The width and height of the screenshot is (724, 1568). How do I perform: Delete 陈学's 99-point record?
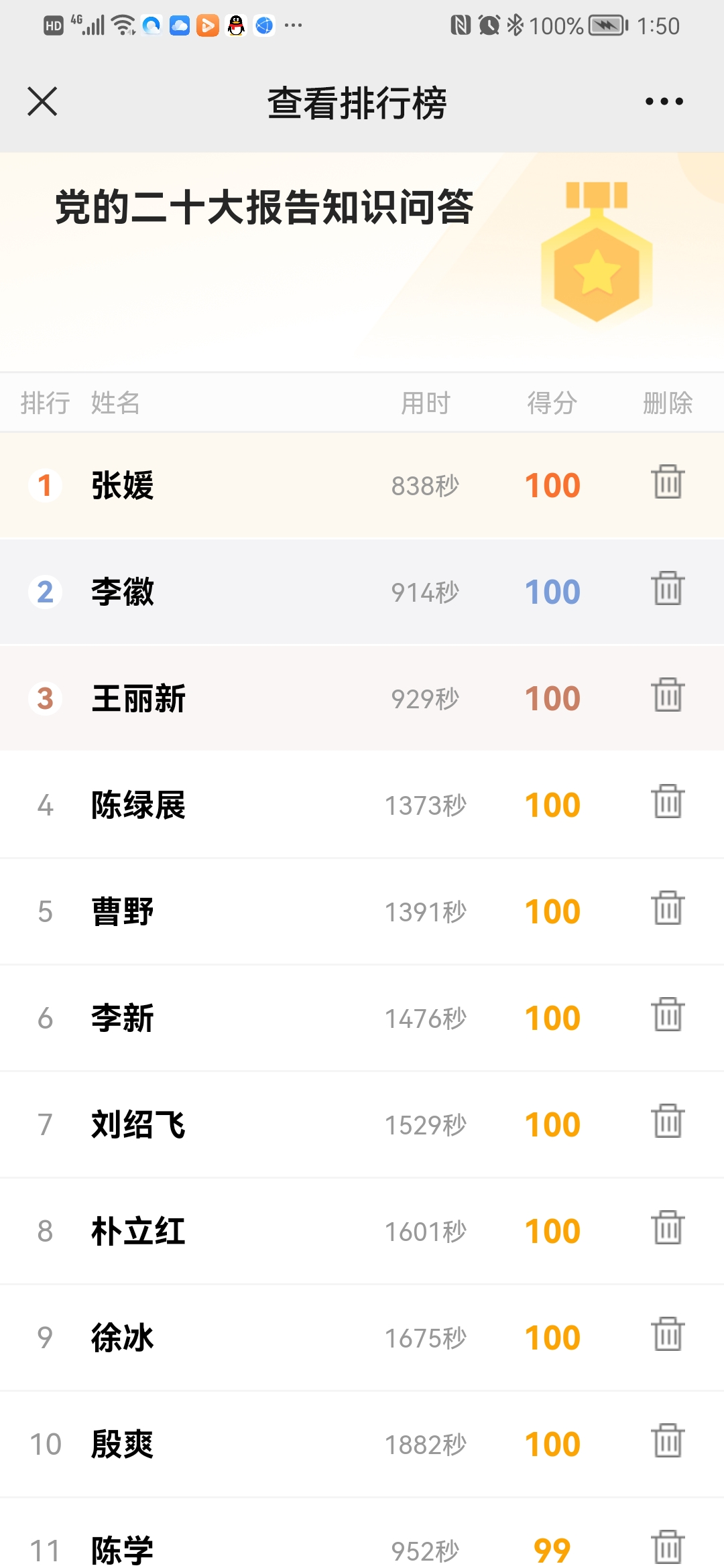click(668, 1547)
